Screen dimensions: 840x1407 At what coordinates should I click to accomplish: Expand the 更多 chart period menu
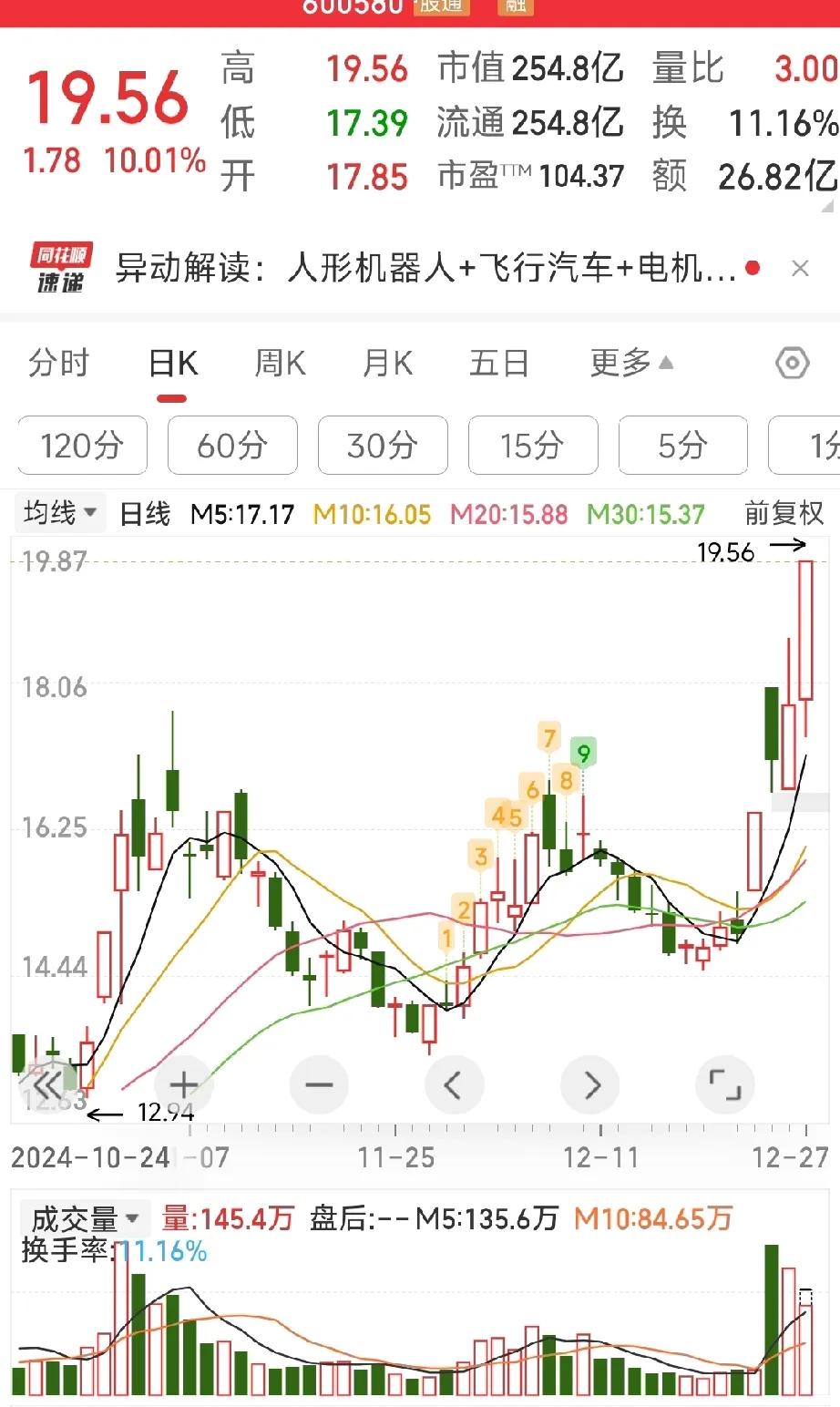(631, 364)
